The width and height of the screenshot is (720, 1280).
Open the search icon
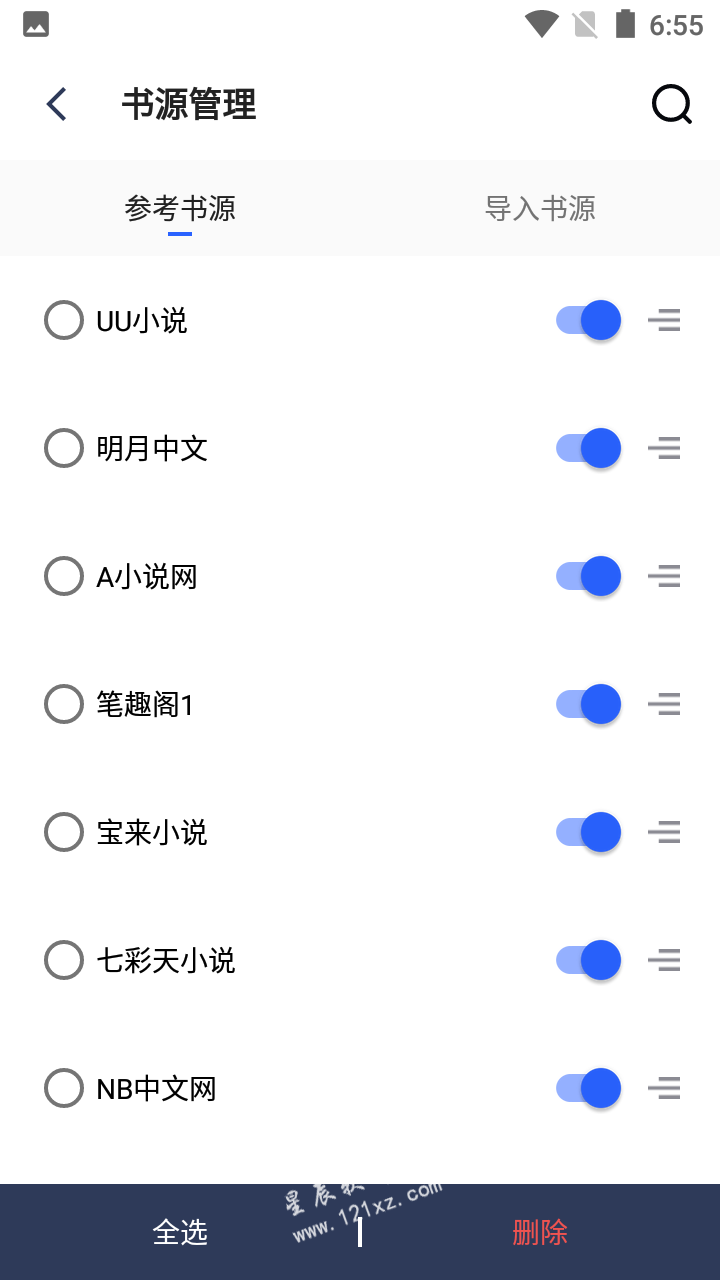click(x=671, y=104)
